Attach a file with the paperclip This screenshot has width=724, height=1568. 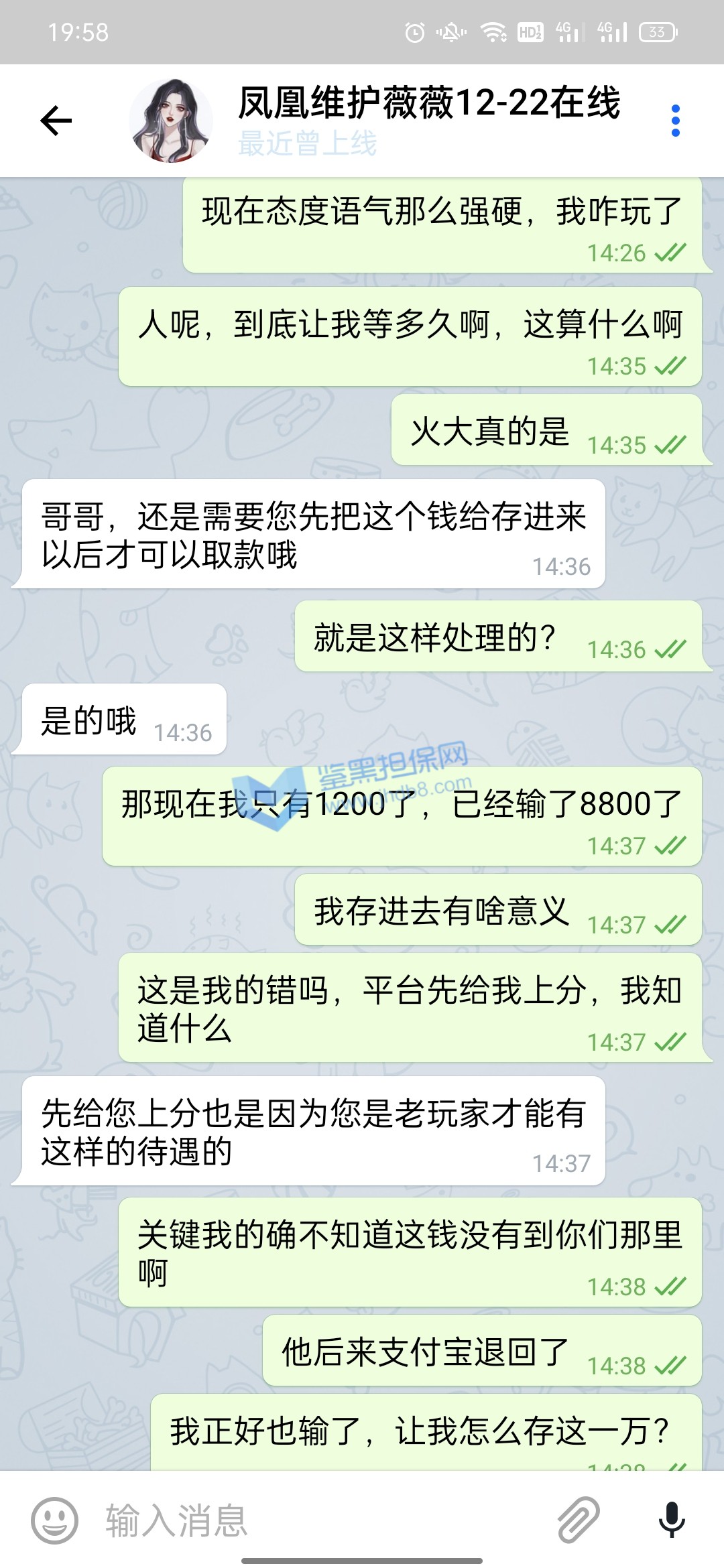coord(578,1520)
